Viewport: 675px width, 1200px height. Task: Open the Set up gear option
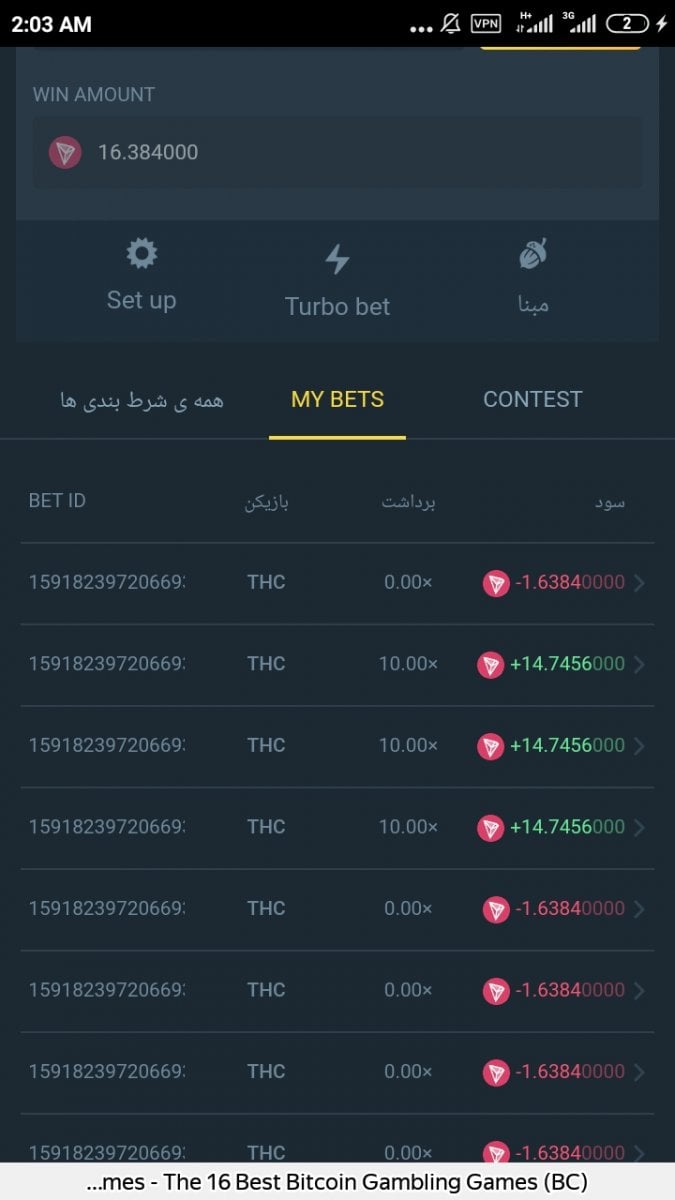tap(141, 275)
